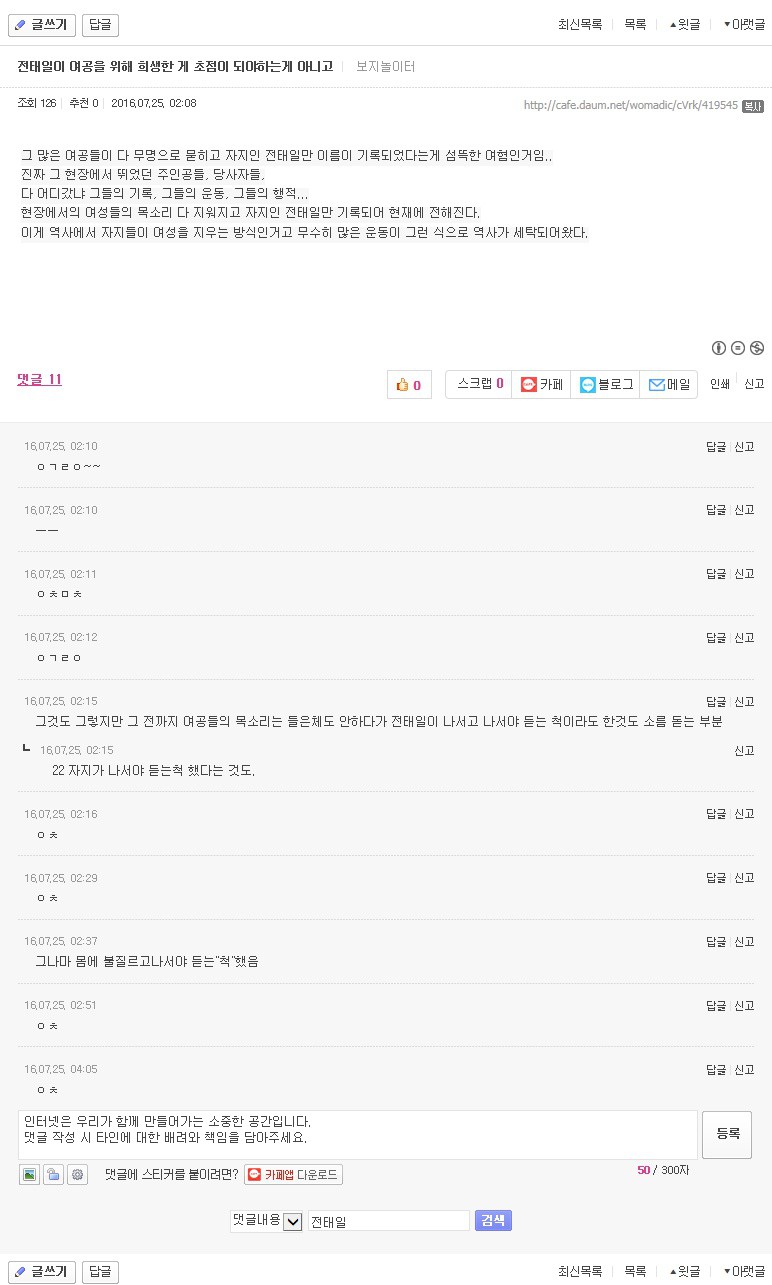Recommend the post with thumbs-up button
This screenshot has width=772, height=1285.
(409, 385)
